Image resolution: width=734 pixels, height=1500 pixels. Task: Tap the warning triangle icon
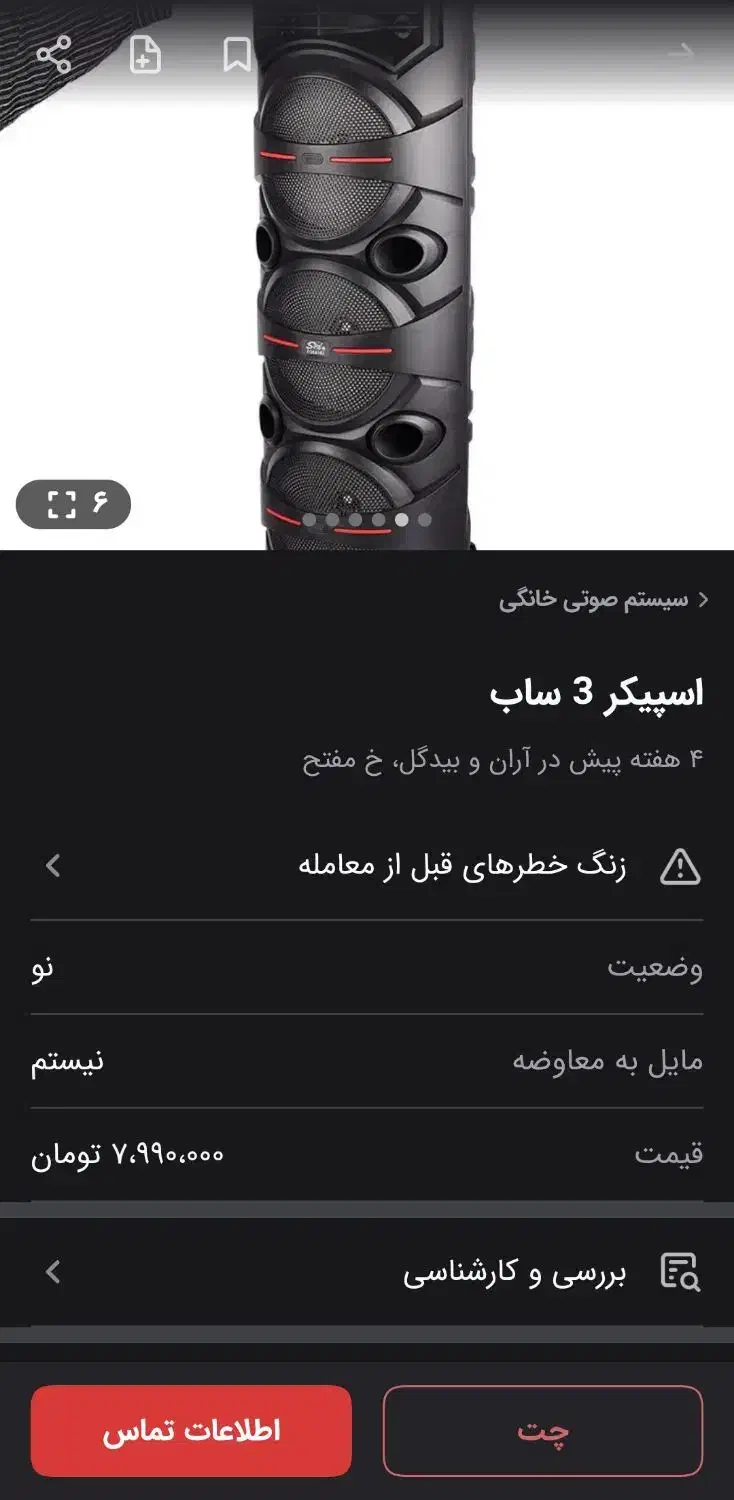681,867
